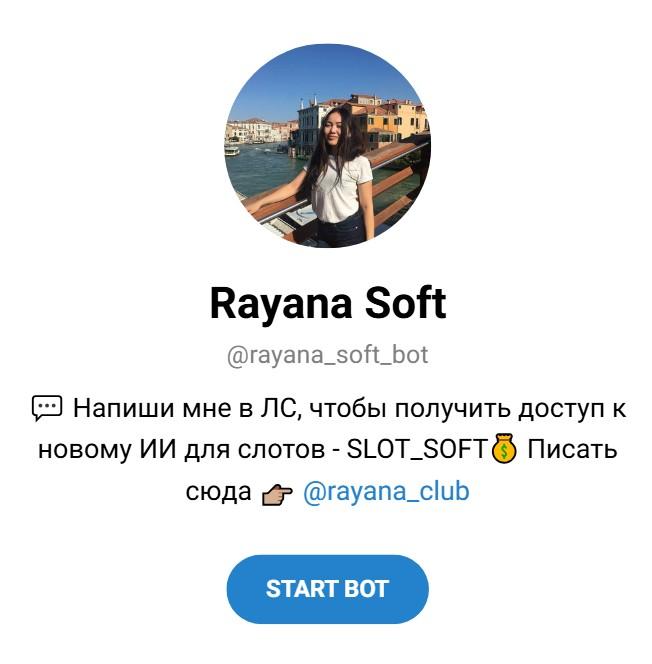Tap the START BOT button

click(x=327, y=589)
